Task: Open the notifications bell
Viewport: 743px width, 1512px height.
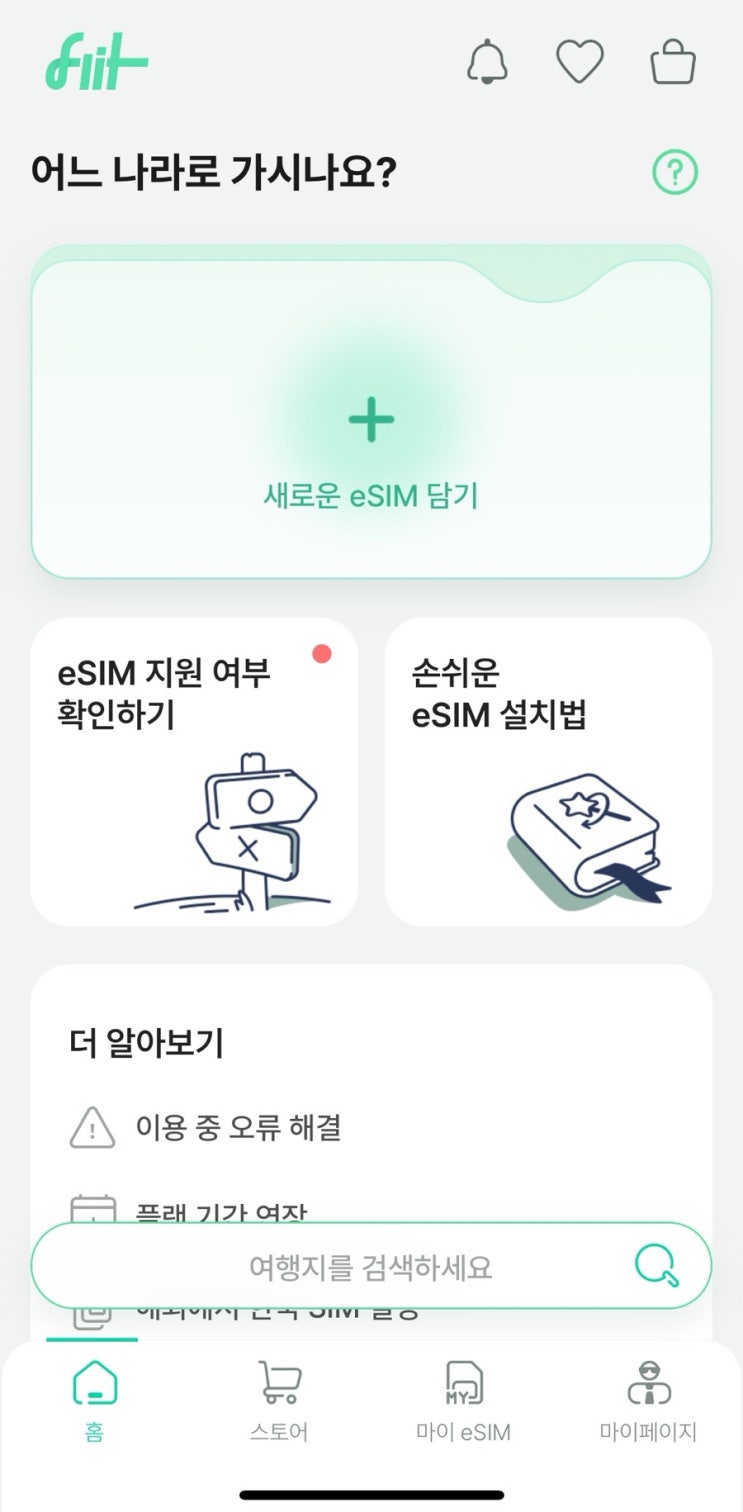Action: coord(487,63)
